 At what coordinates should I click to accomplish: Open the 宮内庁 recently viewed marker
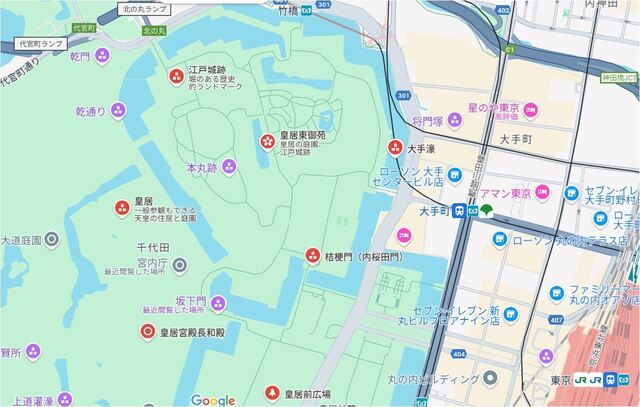(180, 264)
